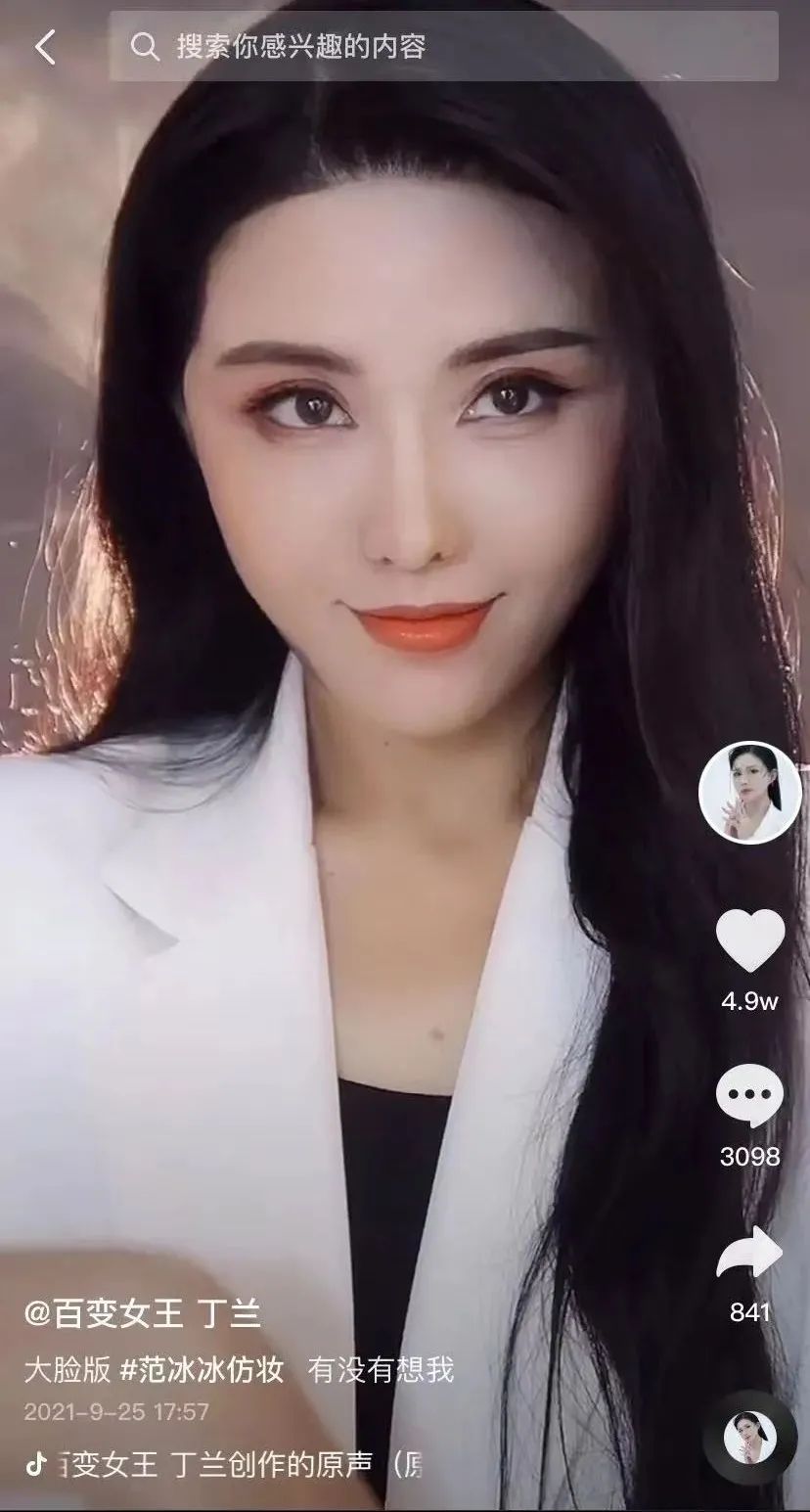Open the comments with 3098 replies
This screenshot has height=1512, width=810.
point(749,1097)
